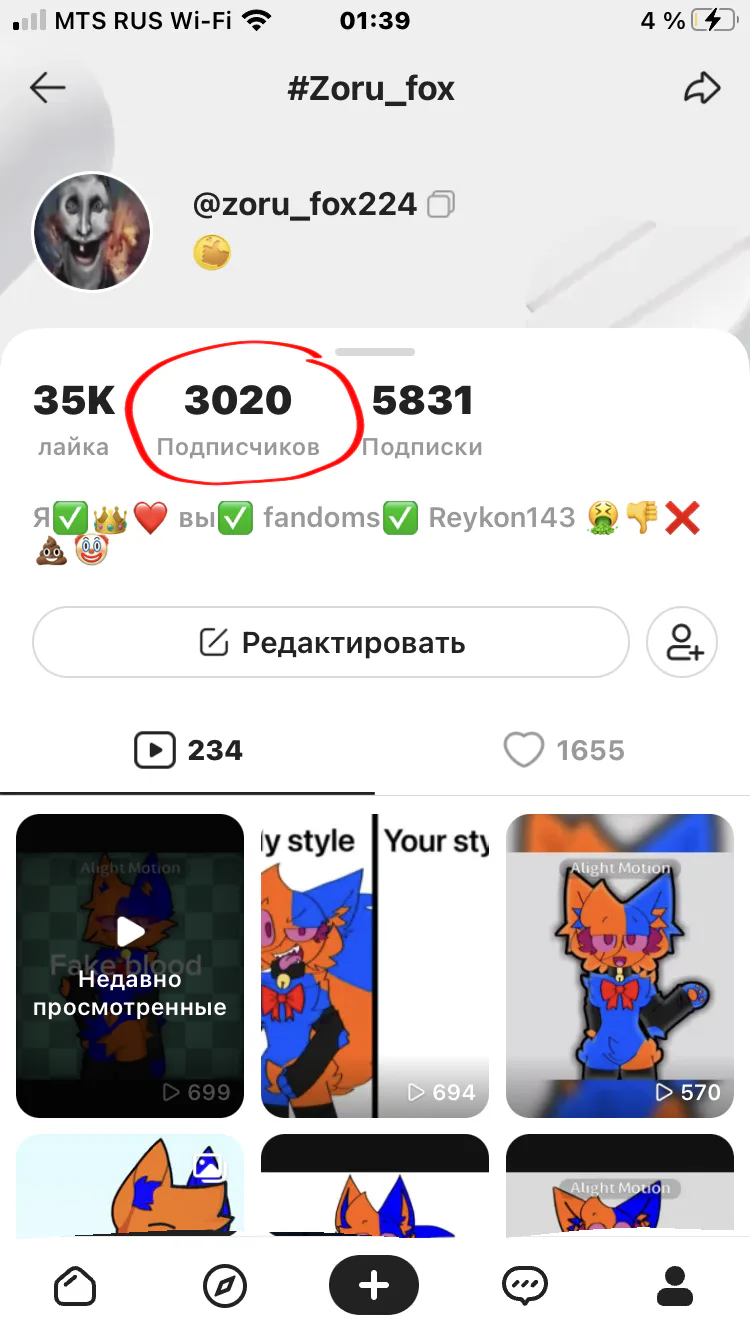
Task: Open the Недавно просмотренные video with 699 views
Action: (130, 965)
